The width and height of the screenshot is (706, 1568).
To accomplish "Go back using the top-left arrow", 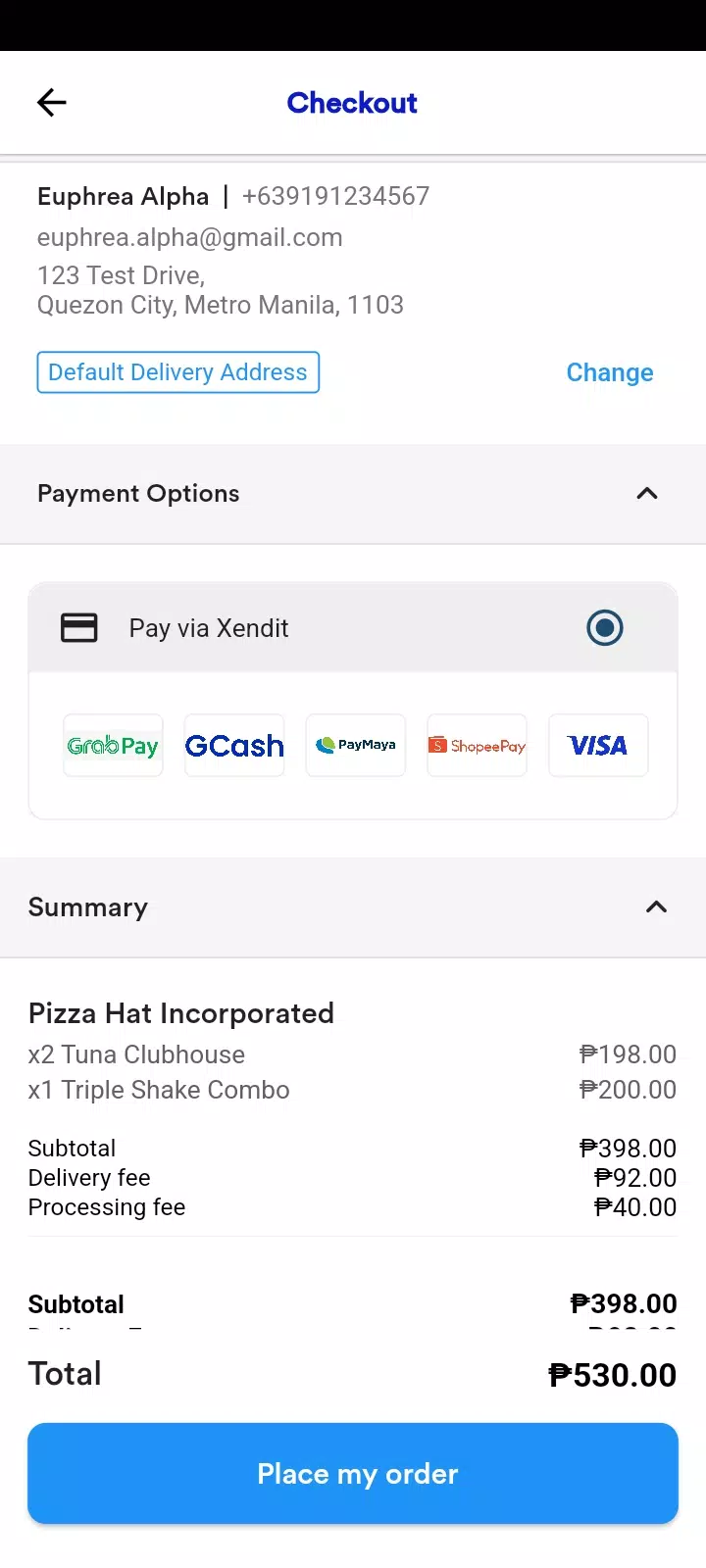I will click(x=52, y=102).
